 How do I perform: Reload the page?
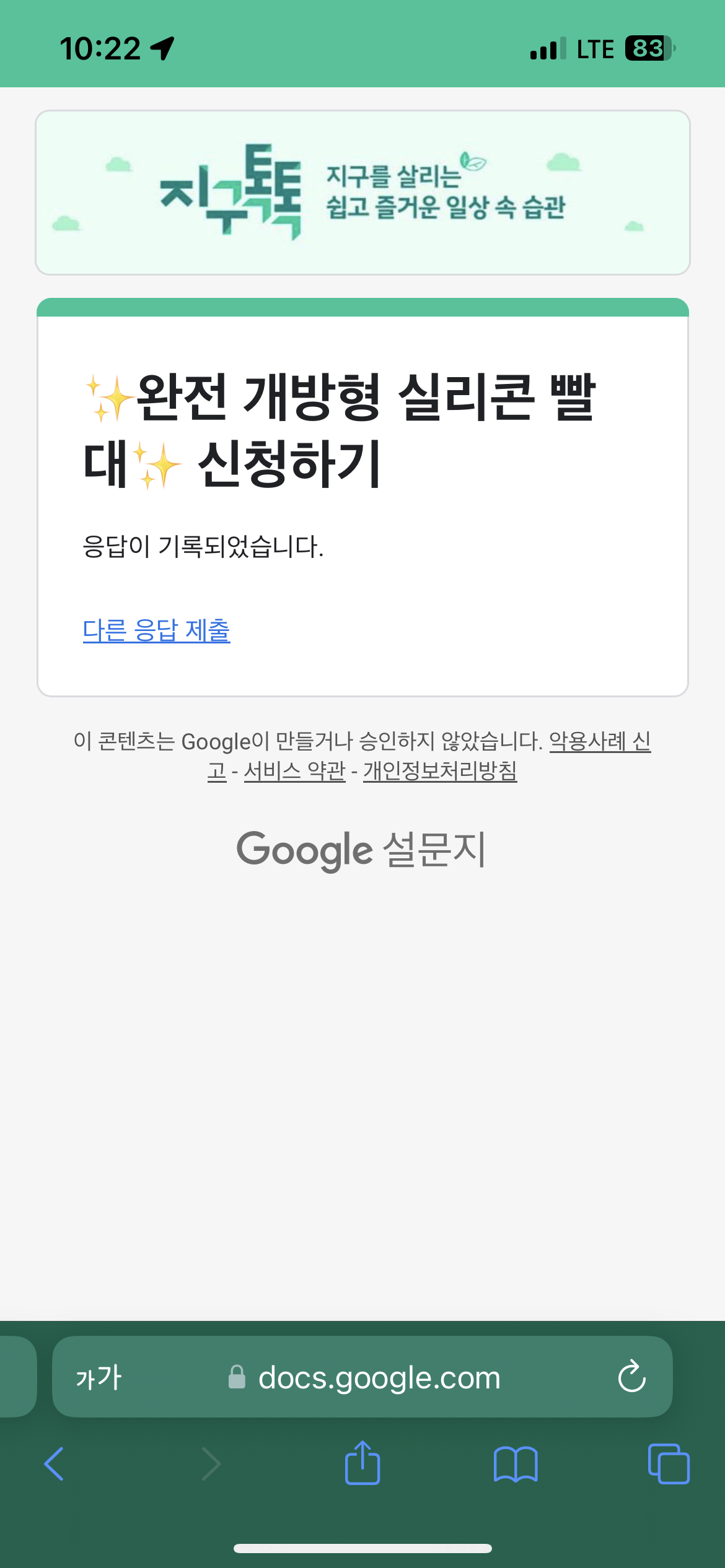click(631, 1378)
